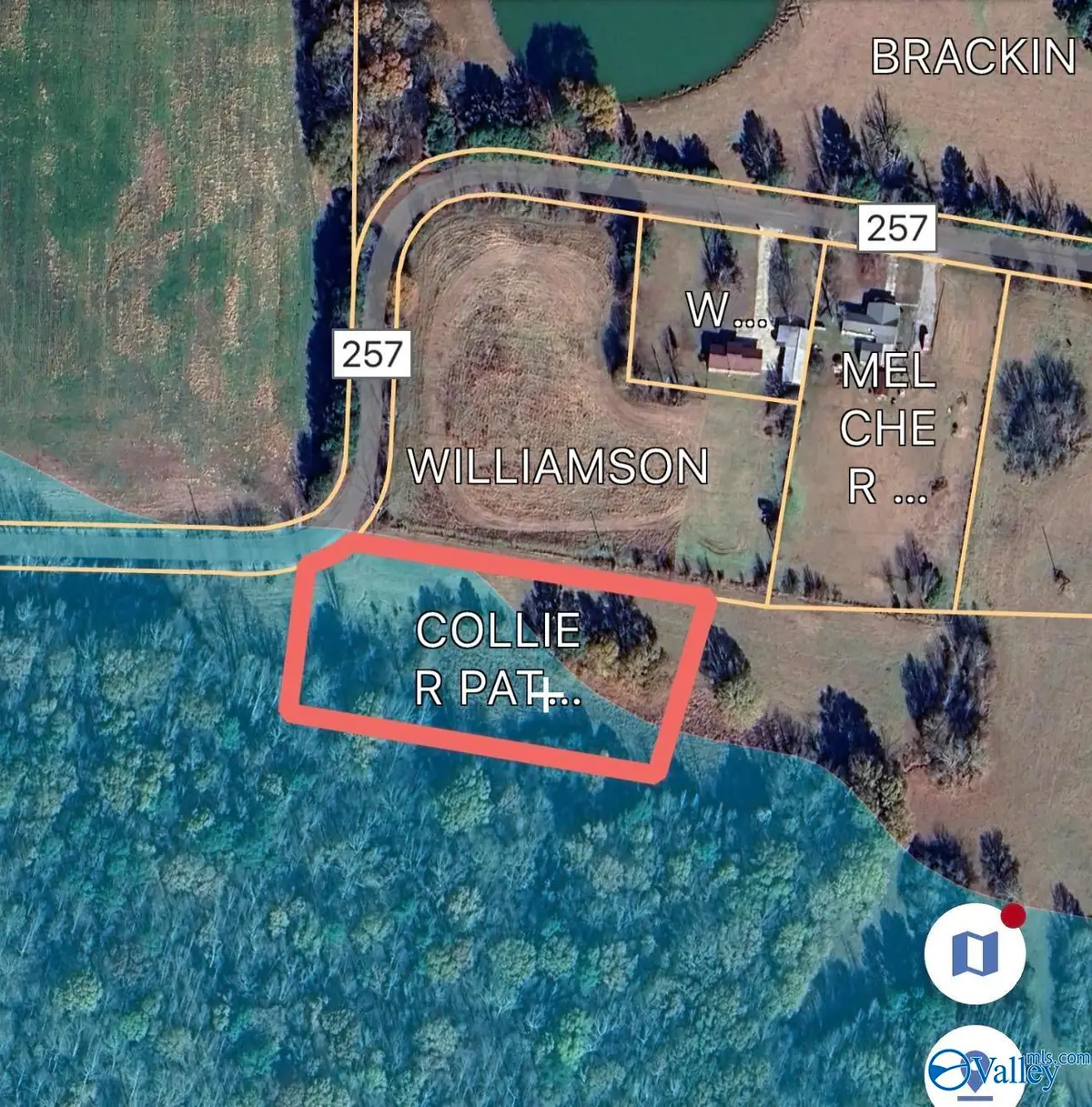
Task: Select the folded-map symbol in the white circle
Action: tap(974, 953)
